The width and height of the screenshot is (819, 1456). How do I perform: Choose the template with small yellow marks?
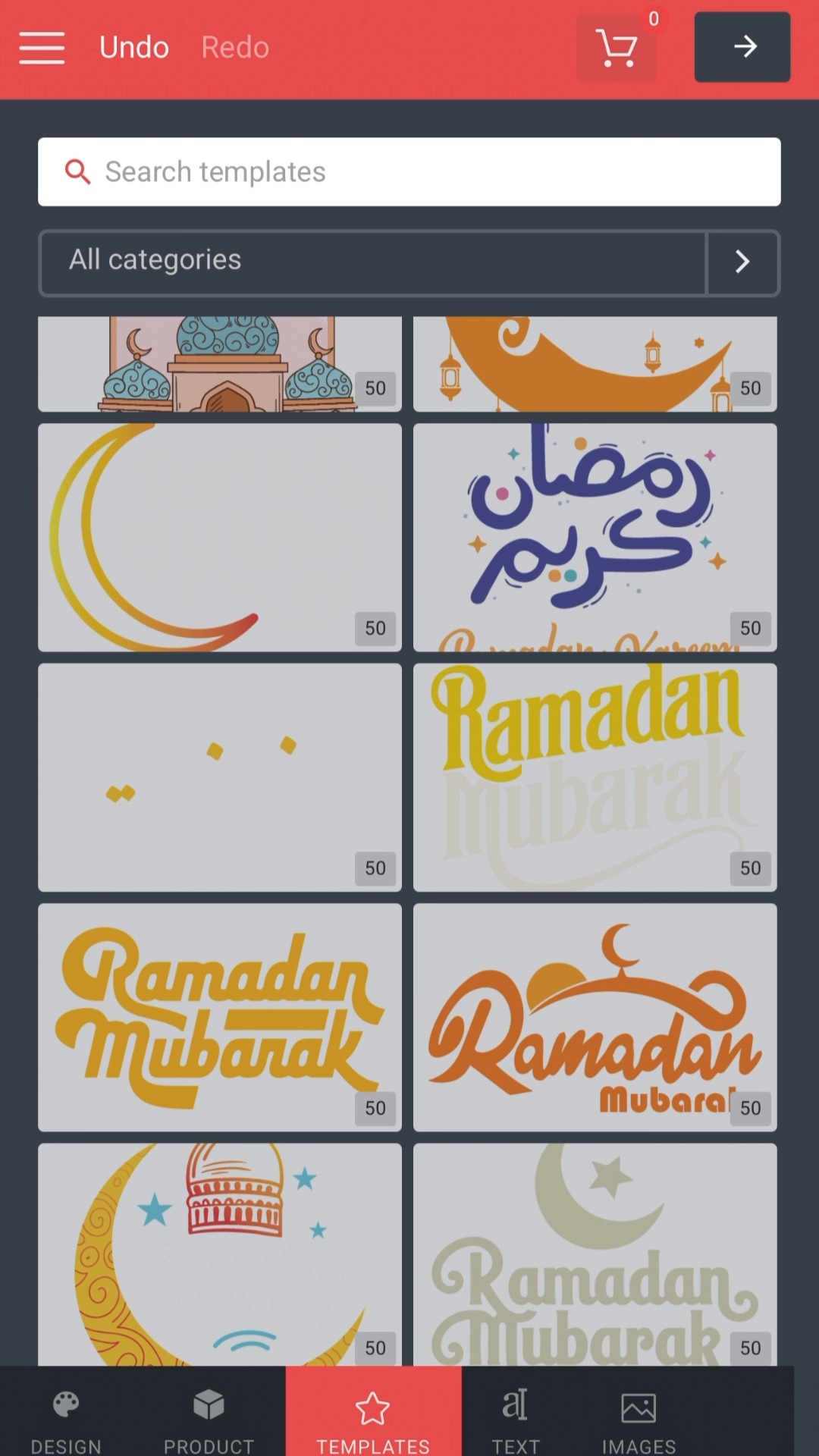pyautogui.click(x=220, y=777)
